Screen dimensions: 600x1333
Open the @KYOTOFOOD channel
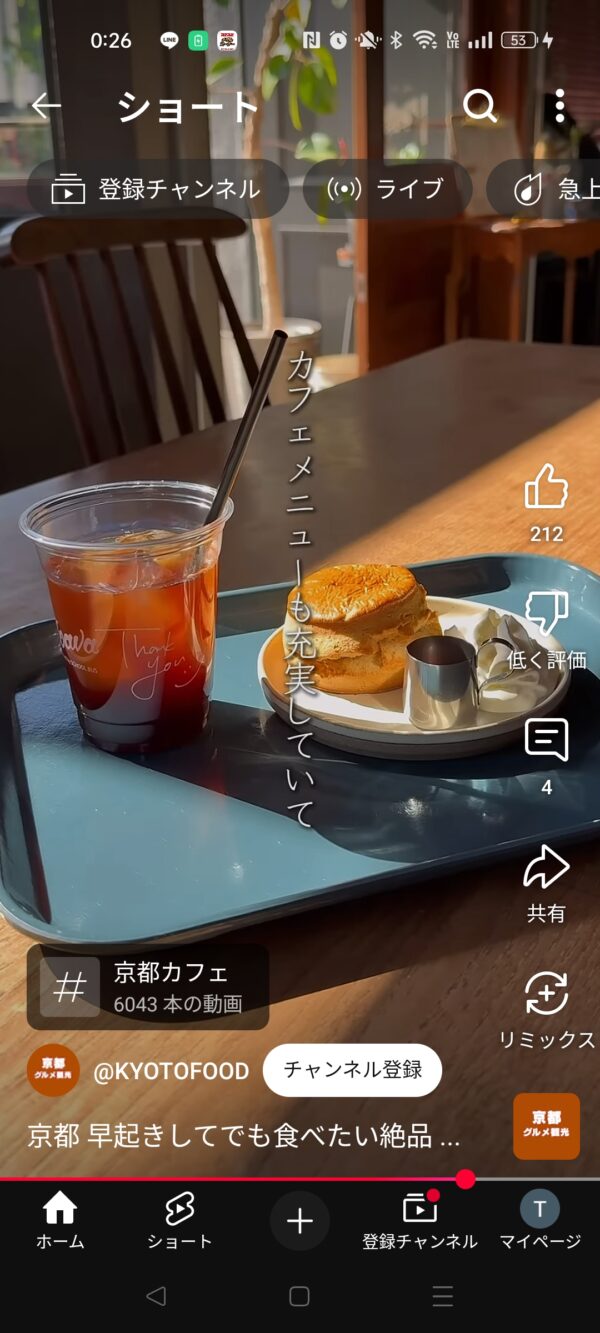[170, 1071]
